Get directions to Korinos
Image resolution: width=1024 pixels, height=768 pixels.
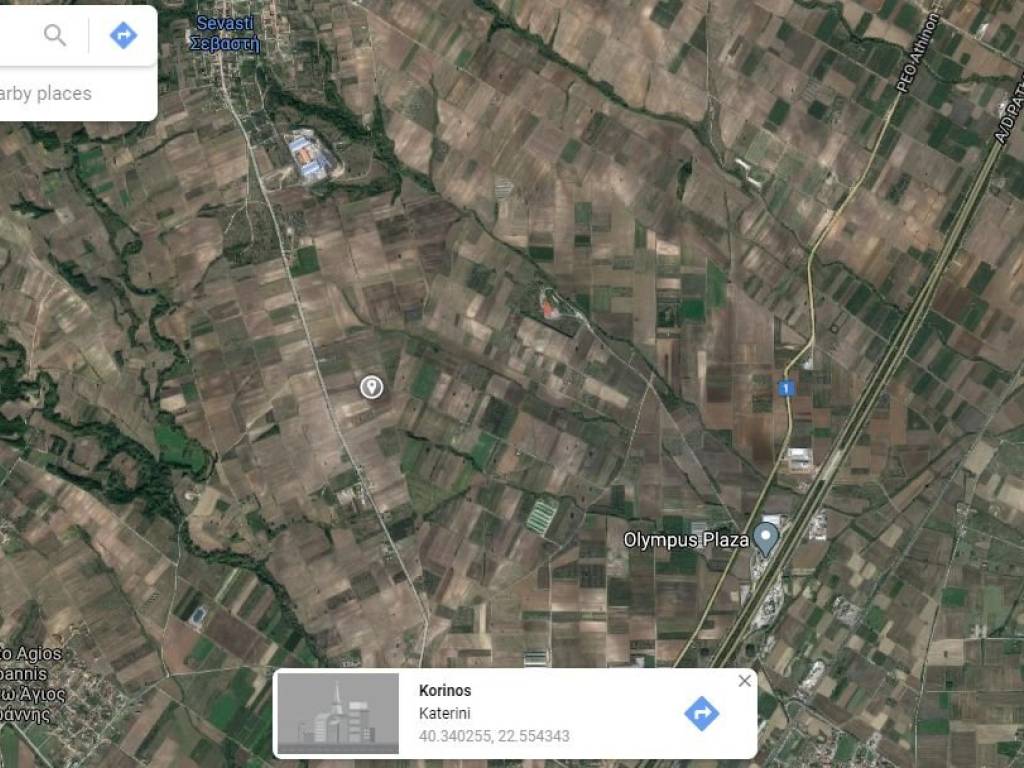click(701, 713)
